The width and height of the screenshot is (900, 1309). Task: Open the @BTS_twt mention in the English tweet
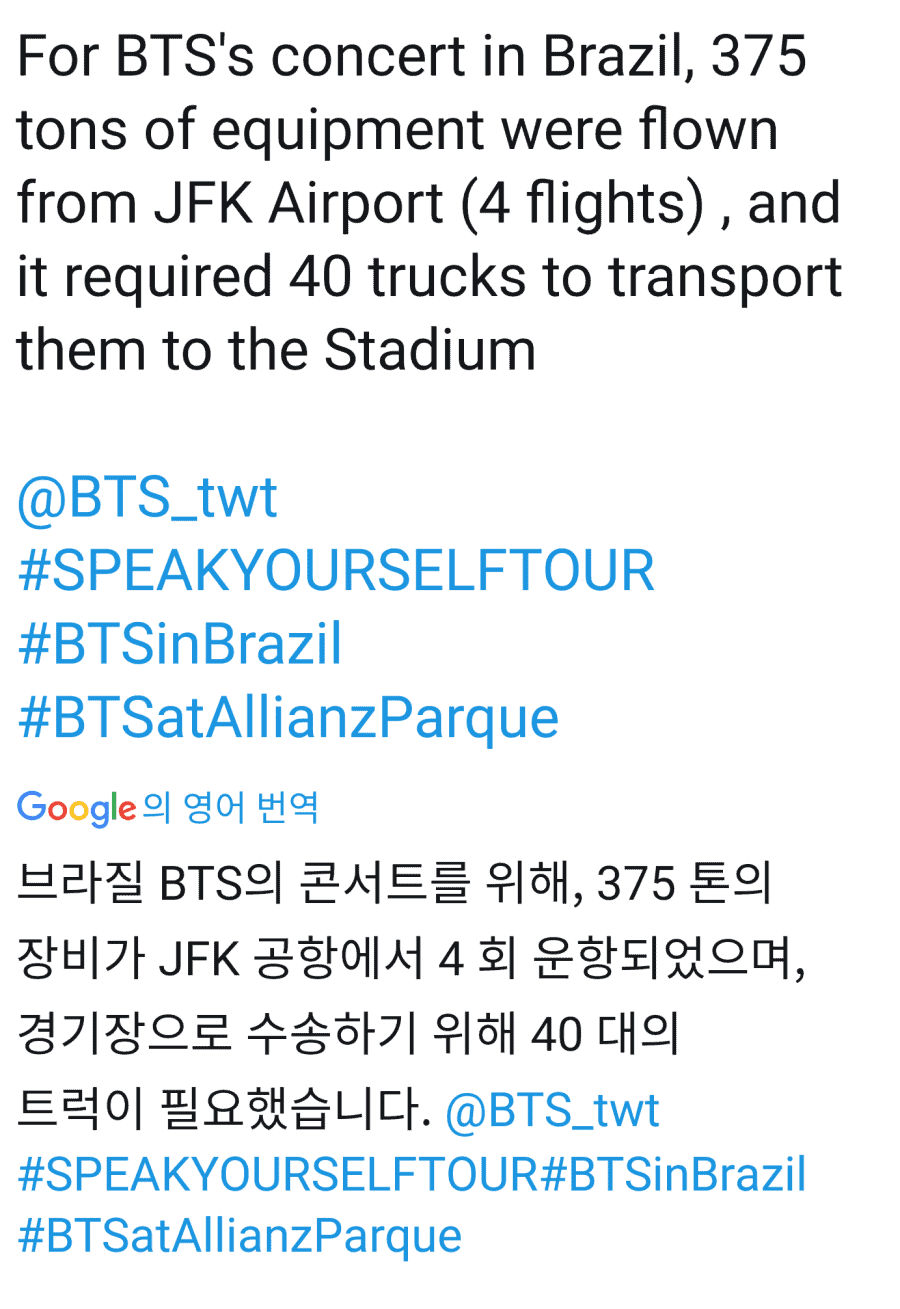pos(147,498)
